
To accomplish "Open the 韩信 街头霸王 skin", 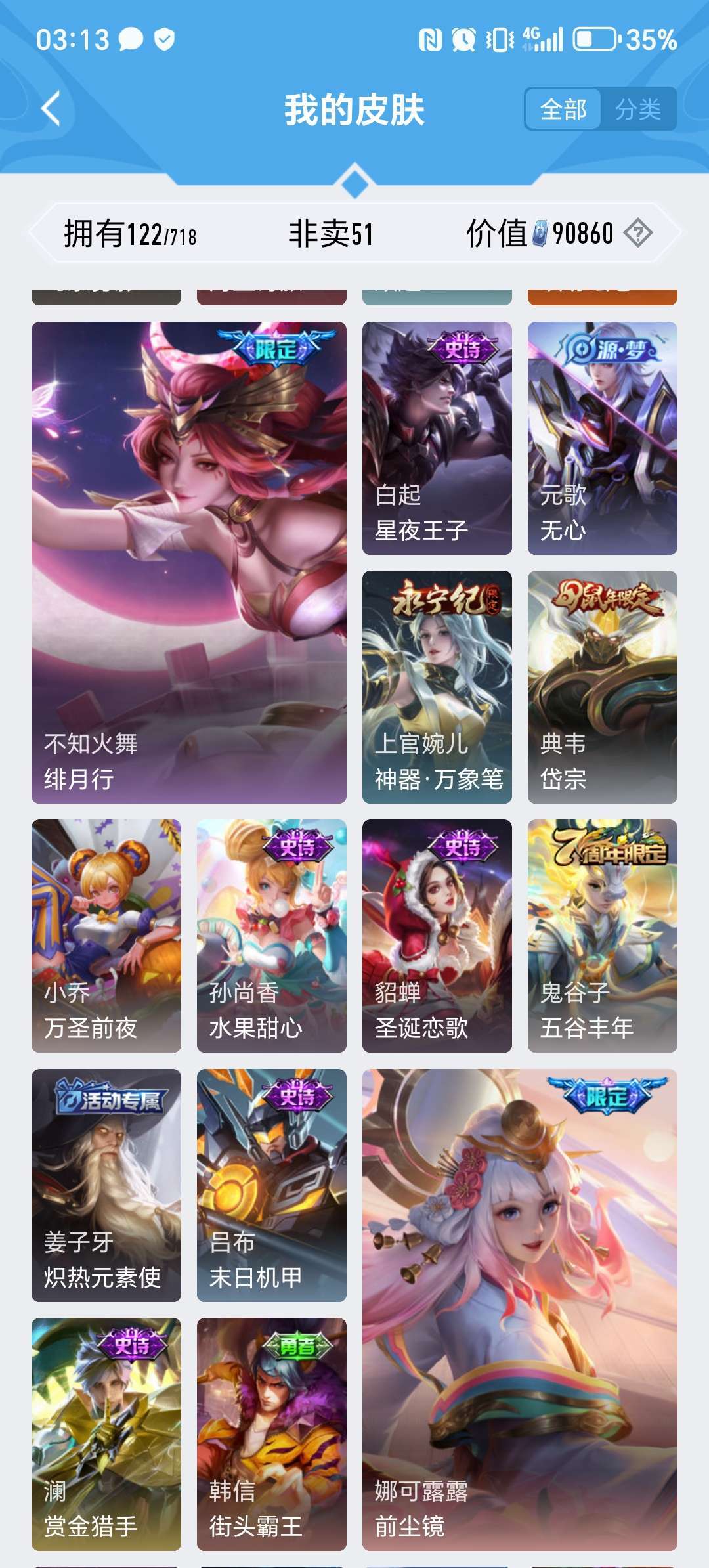I will pos(271,1434).
